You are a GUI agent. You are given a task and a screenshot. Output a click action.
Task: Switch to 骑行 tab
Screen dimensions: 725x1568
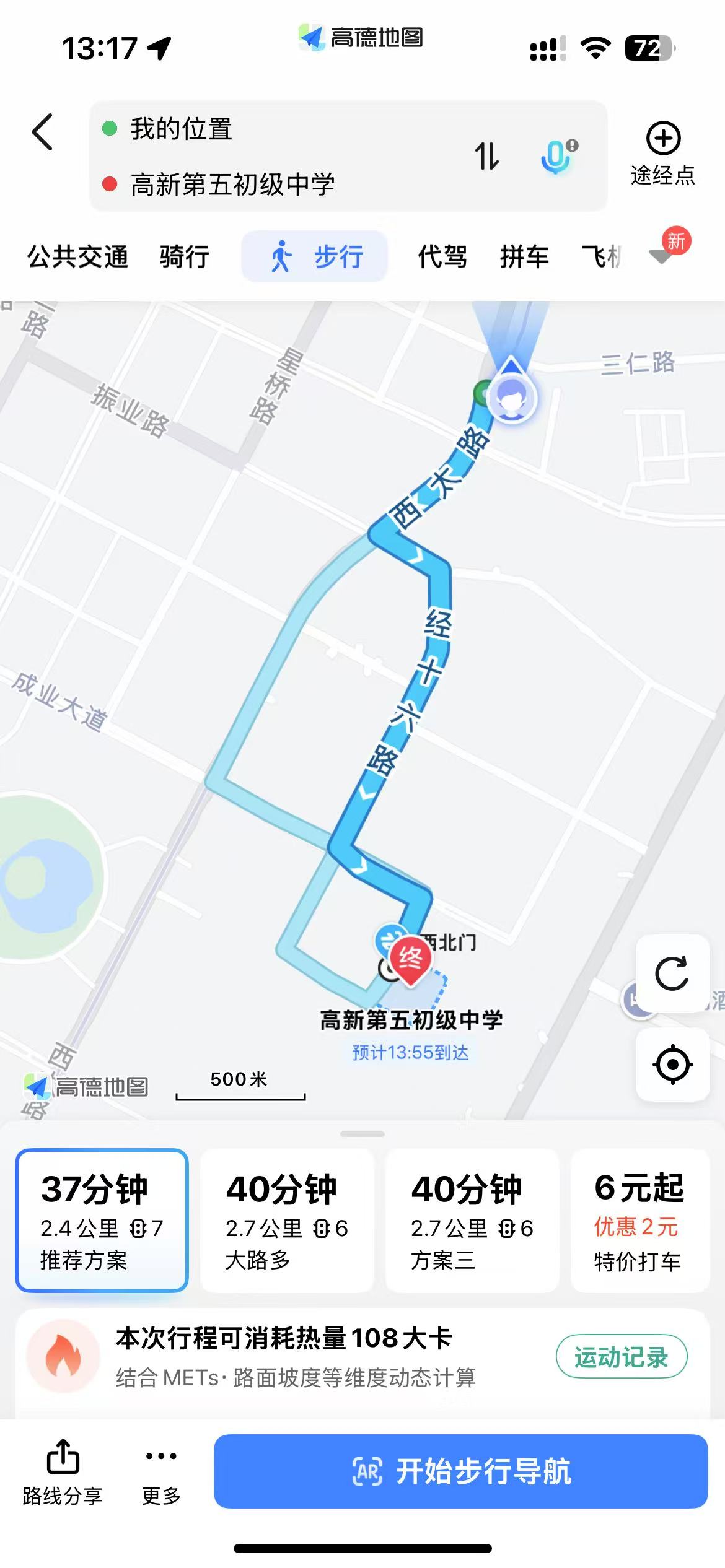tap(184, 256)
